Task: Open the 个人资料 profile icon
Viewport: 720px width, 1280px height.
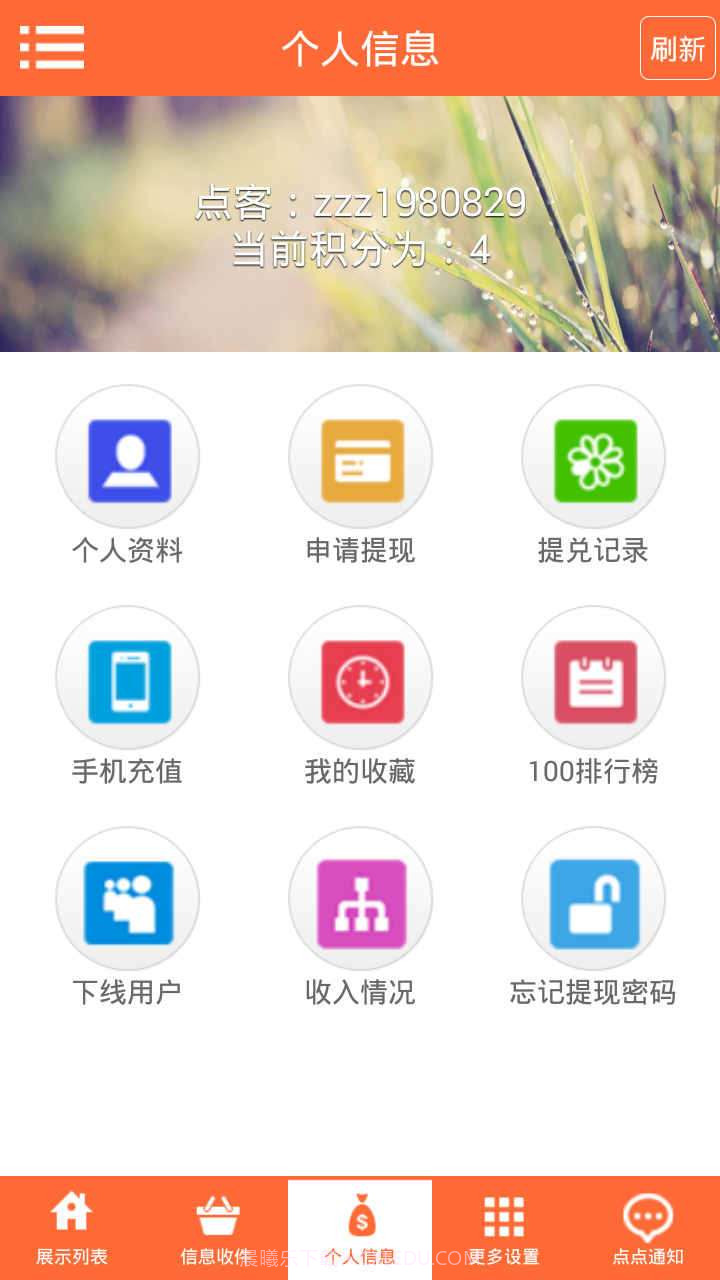Action: (x=127, y=456)
